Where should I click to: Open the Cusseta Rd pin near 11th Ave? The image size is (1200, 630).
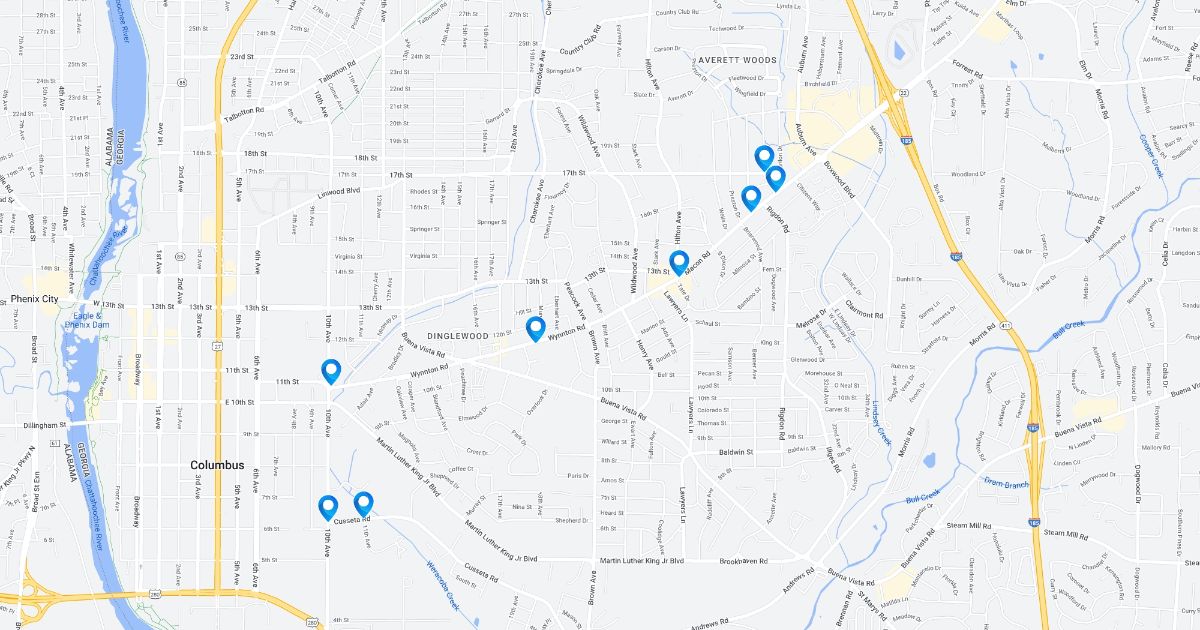[x=363, y=503]
